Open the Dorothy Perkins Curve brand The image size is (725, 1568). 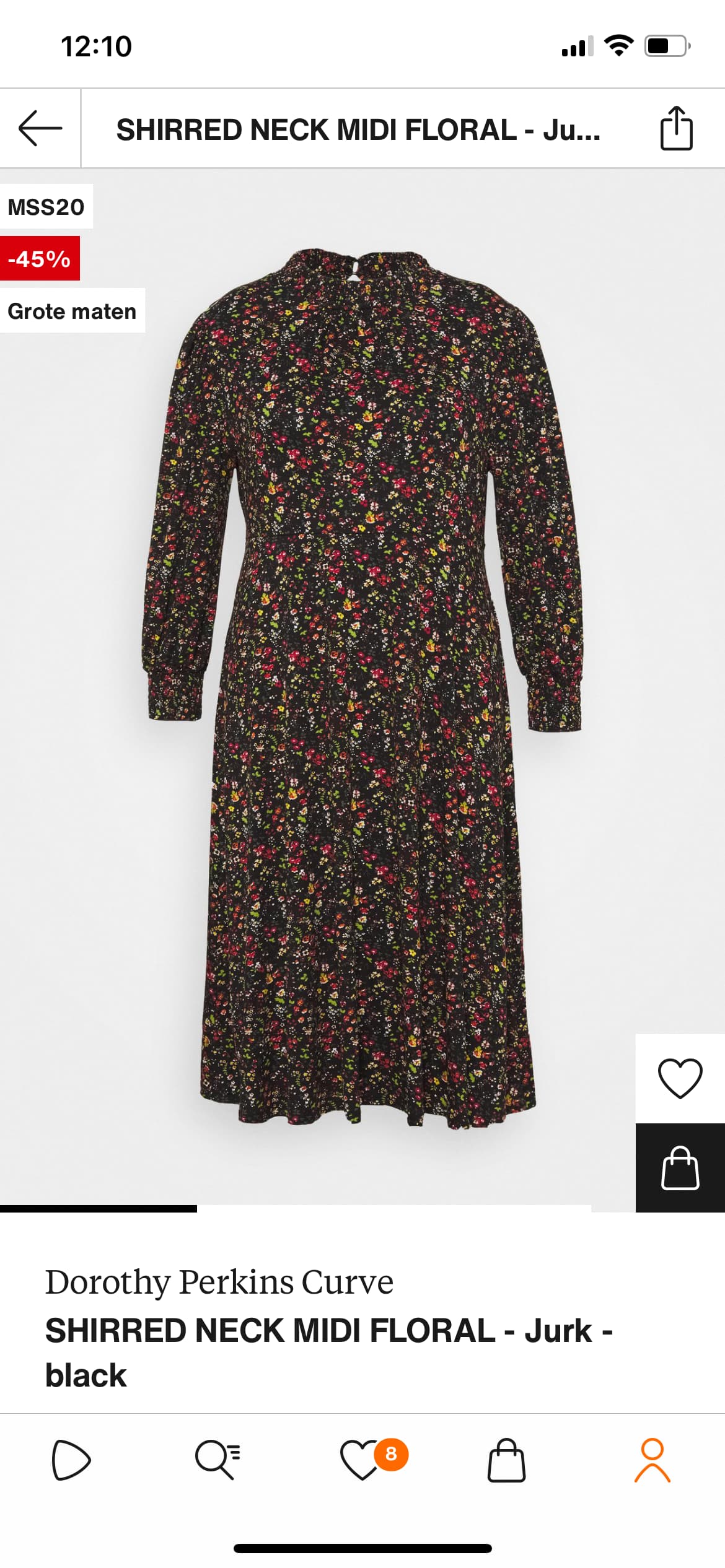tap(219, 1281)
